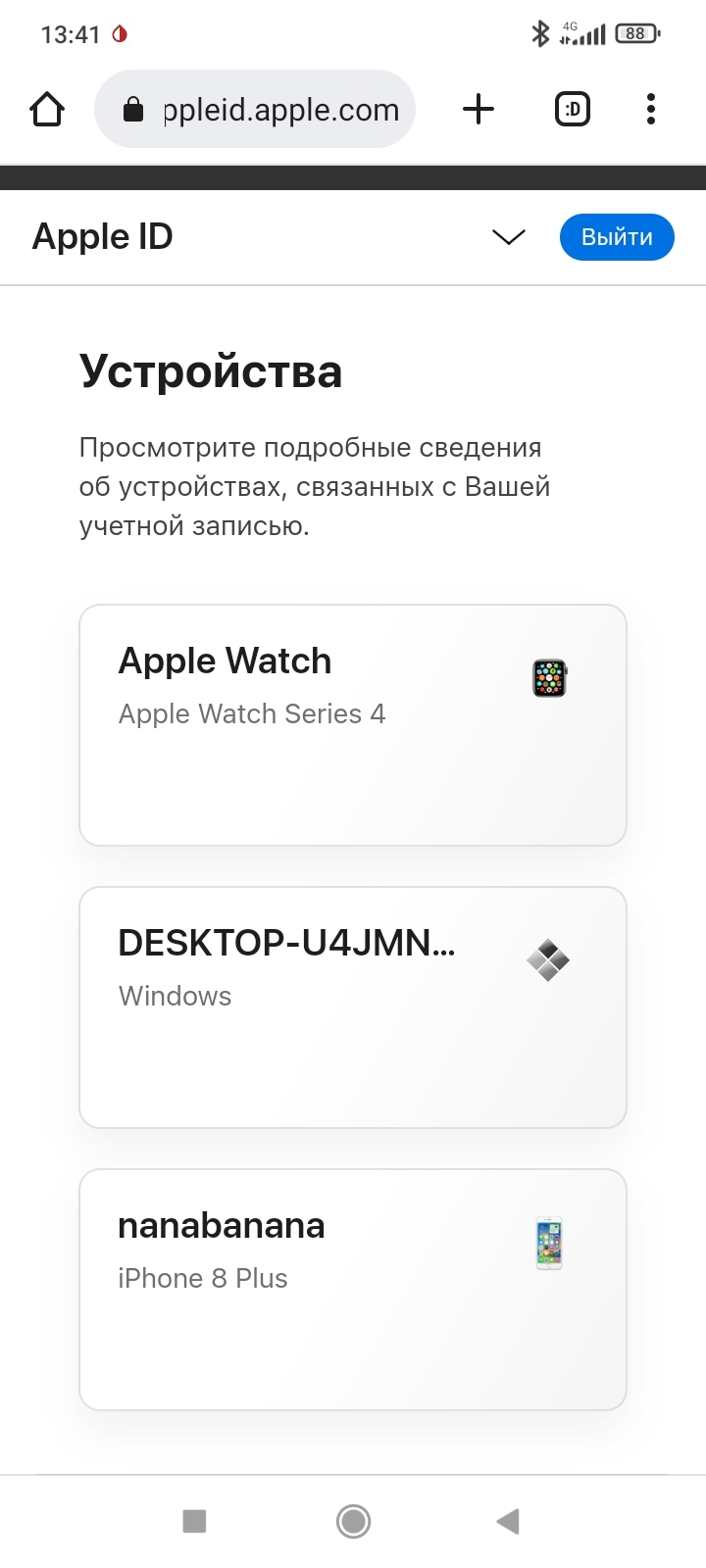The height and width of the screenshot is (1568, 706).
Task: Go to the browser home page
Action: click(47, 109)
